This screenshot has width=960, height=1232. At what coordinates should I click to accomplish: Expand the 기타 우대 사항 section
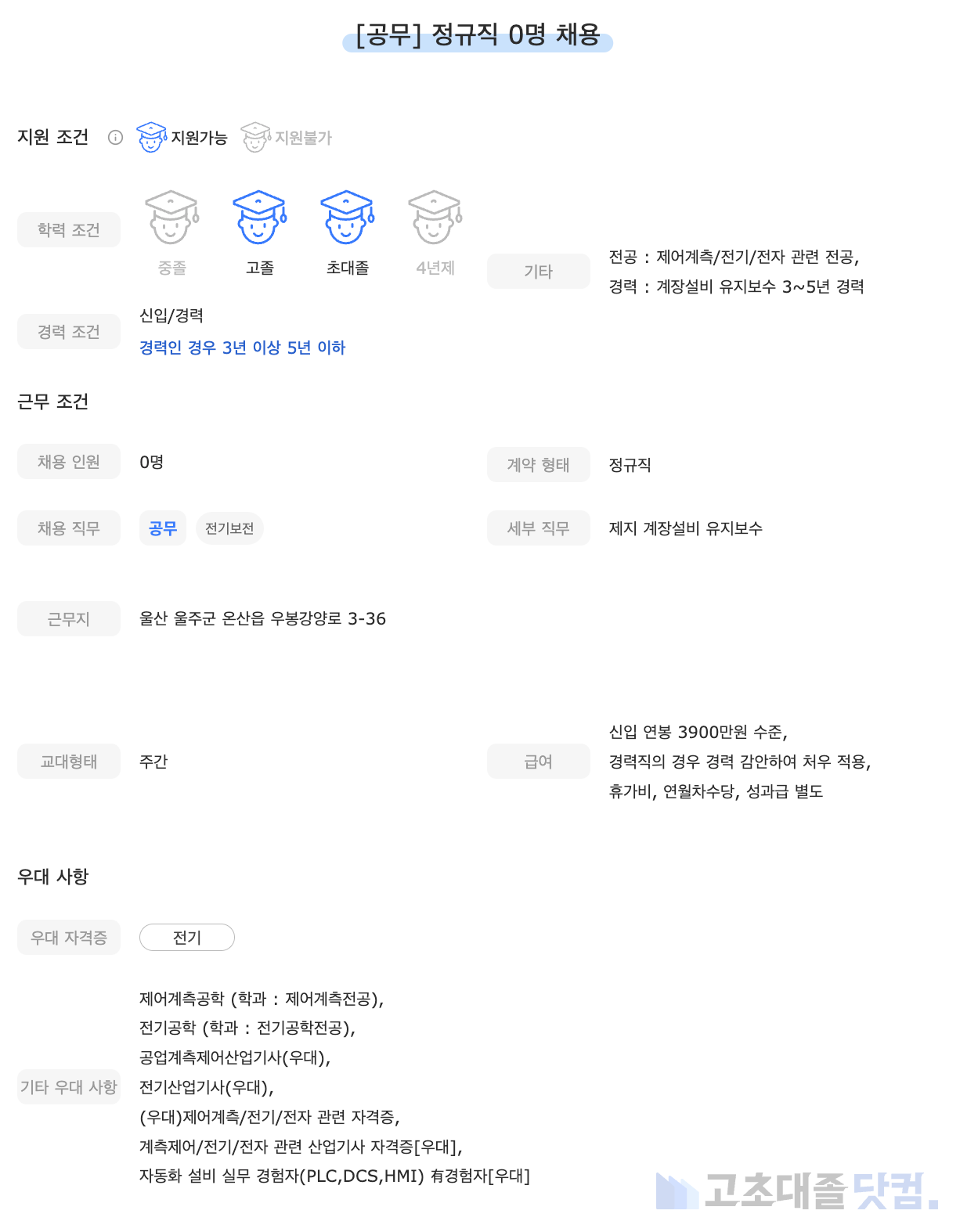(69, 1087)
